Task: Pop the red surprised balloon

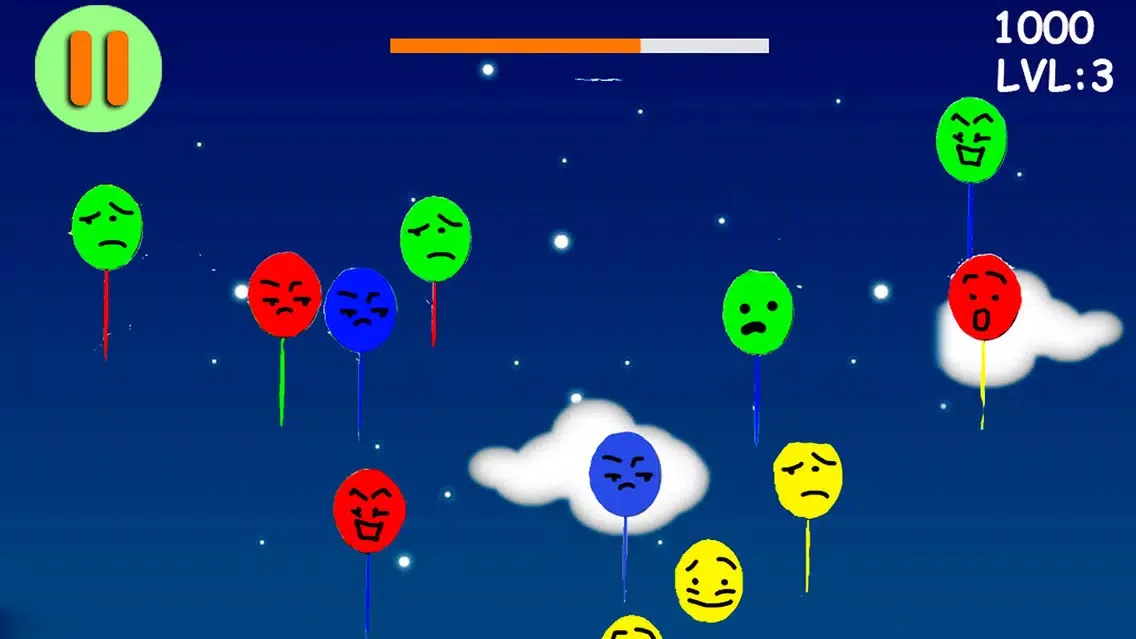Action: [985, 298]
